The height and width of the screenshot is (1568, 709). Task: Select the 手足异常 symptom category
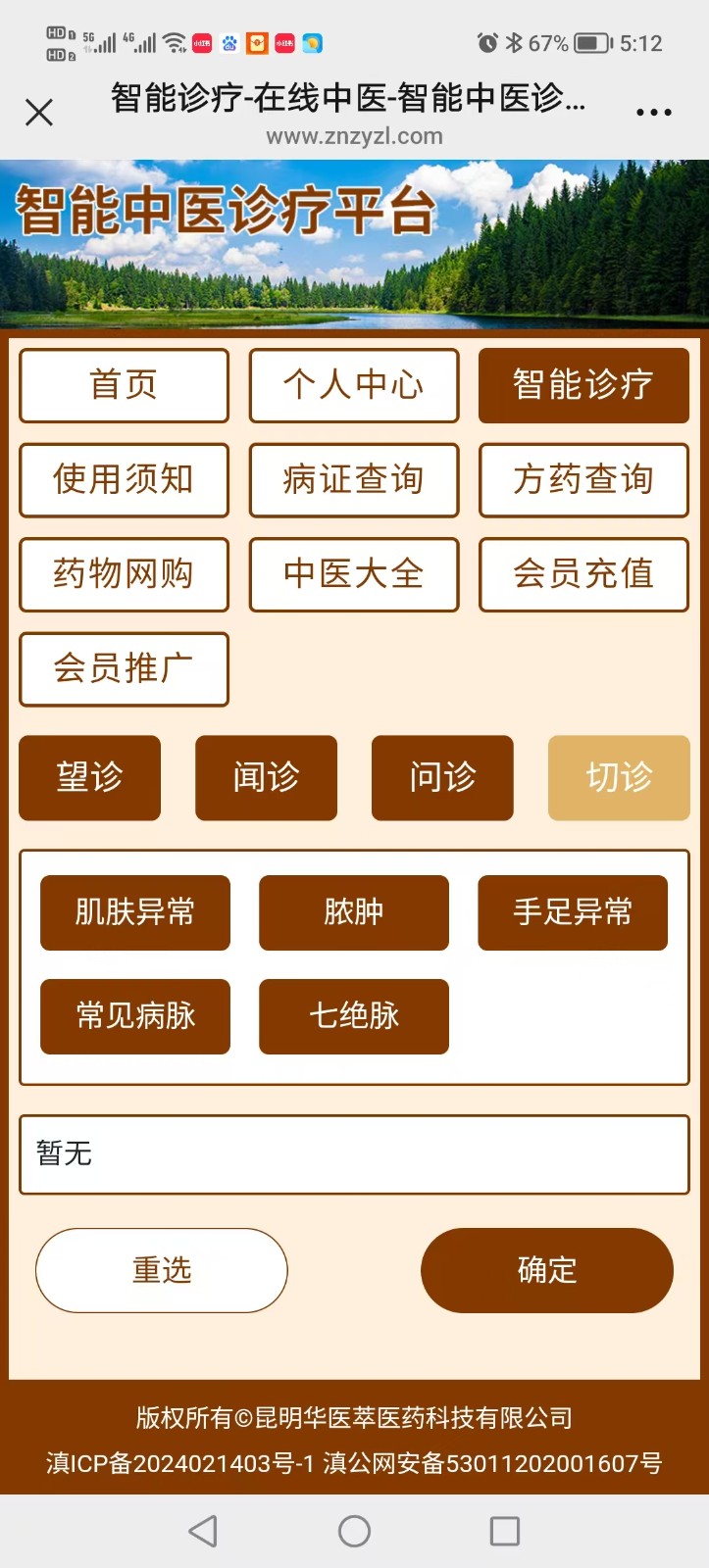573,912
